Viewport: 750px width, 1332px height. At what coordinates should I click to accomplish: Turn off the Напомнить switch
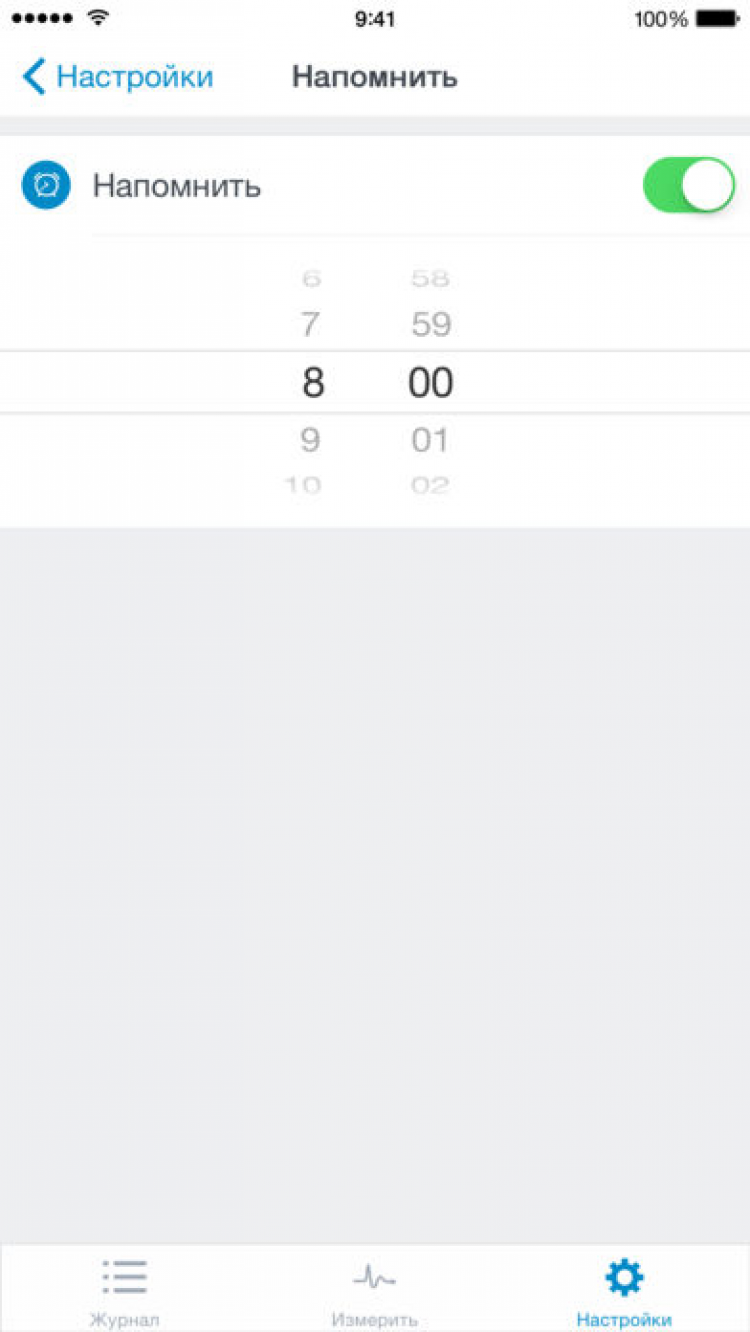pyautogui.click(x=688, y=185)
